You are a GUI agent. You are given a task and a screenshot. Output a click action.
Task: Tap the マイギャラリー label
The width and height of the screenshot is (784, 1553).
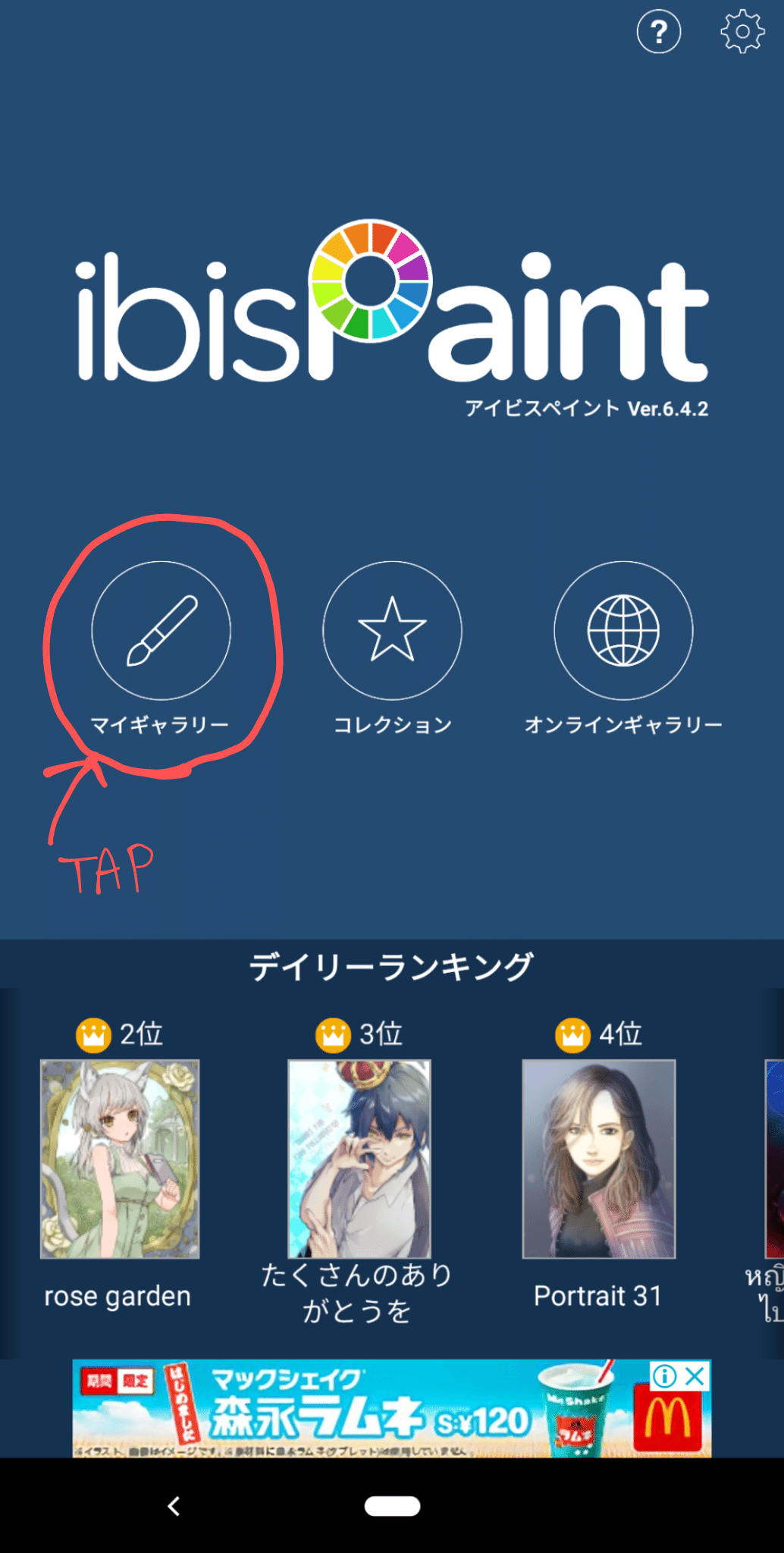point(162,725)
